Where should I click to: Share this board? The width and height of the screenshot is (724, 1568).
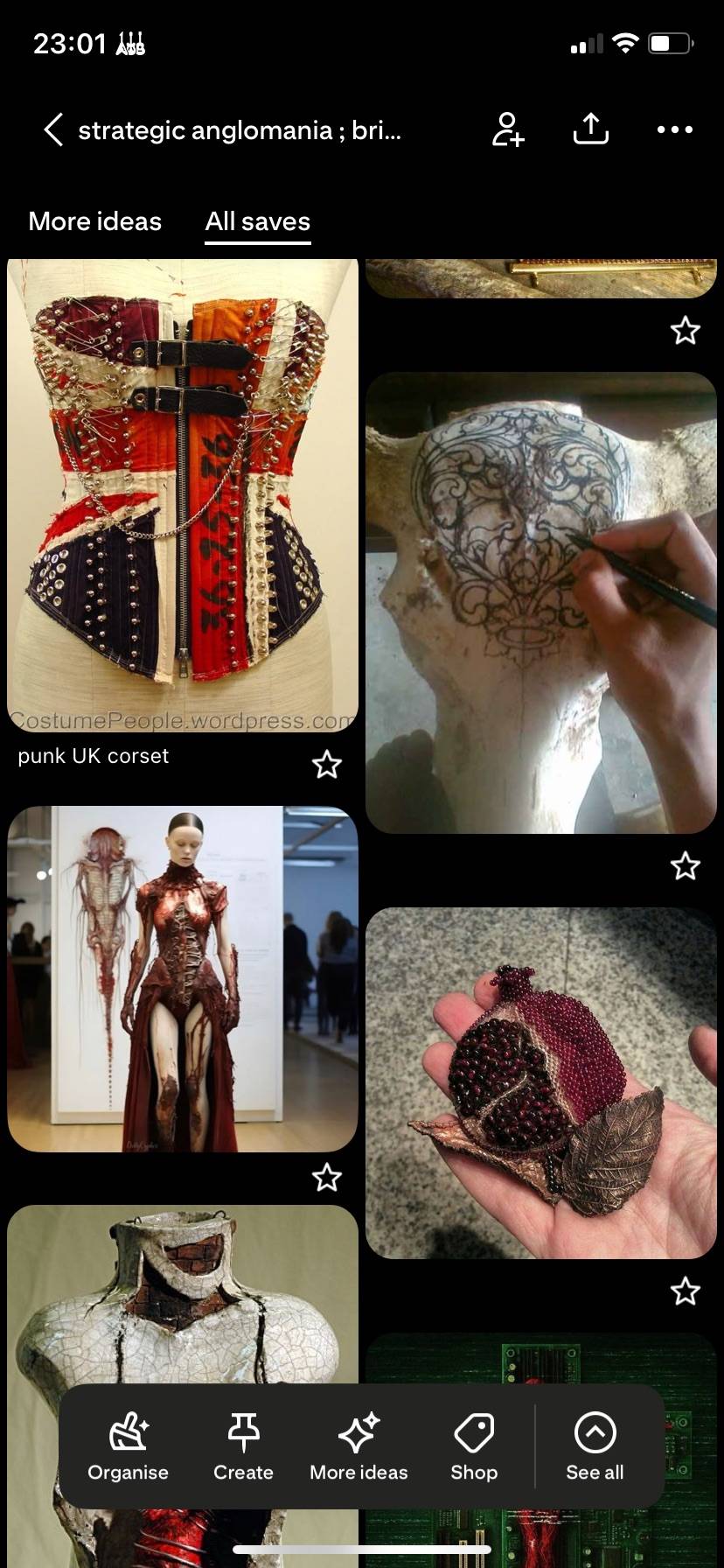(x=590, y=129)
